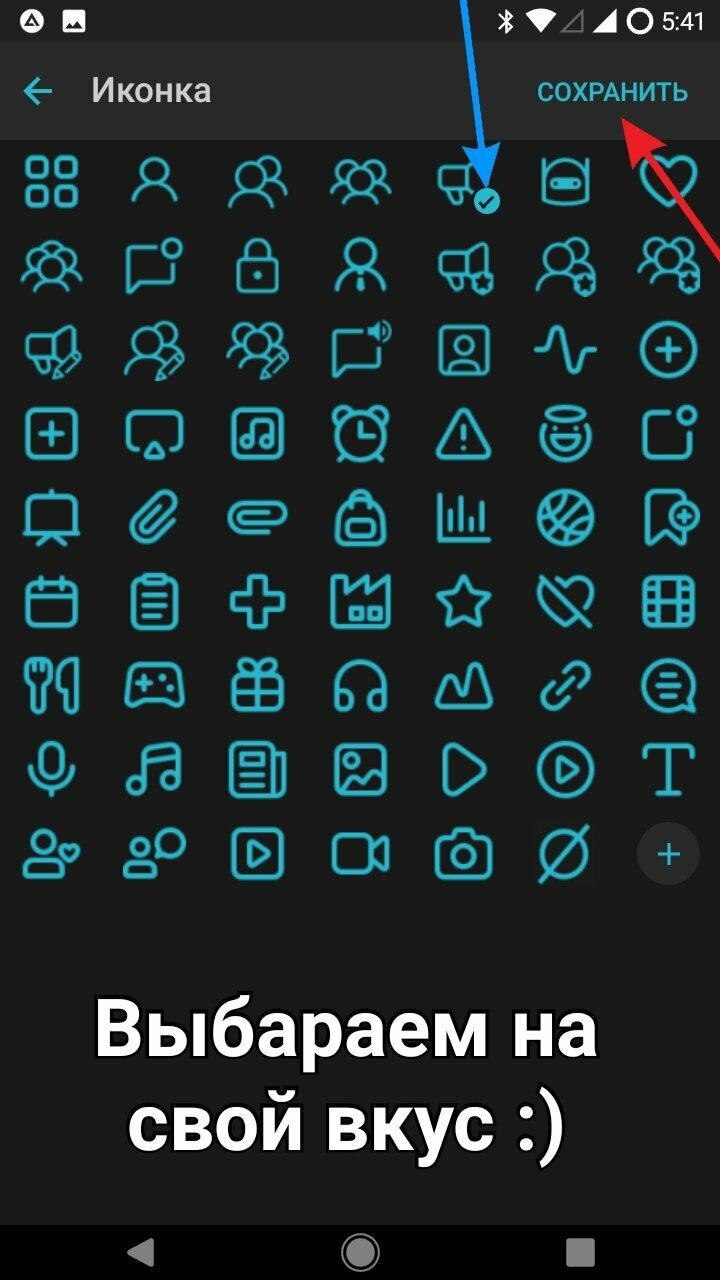Pick the alarm clock icon

click(360, 434)
